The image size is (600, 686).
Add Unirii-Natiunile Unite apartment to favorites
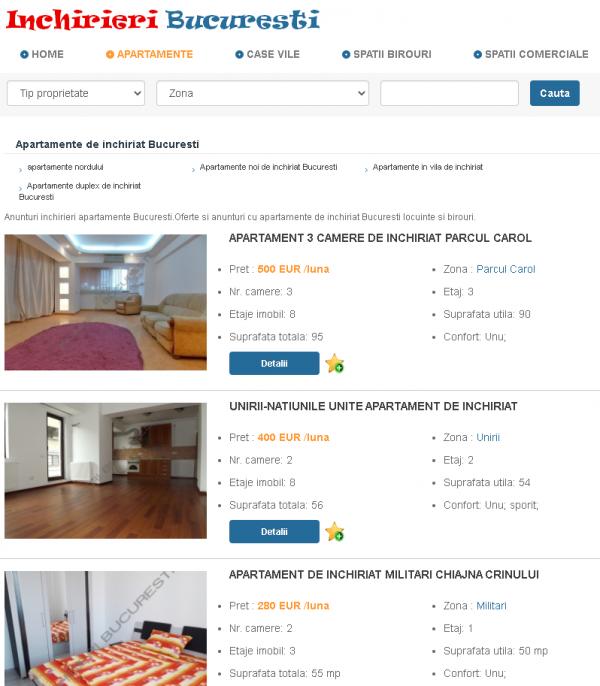[x=334, y=531]
